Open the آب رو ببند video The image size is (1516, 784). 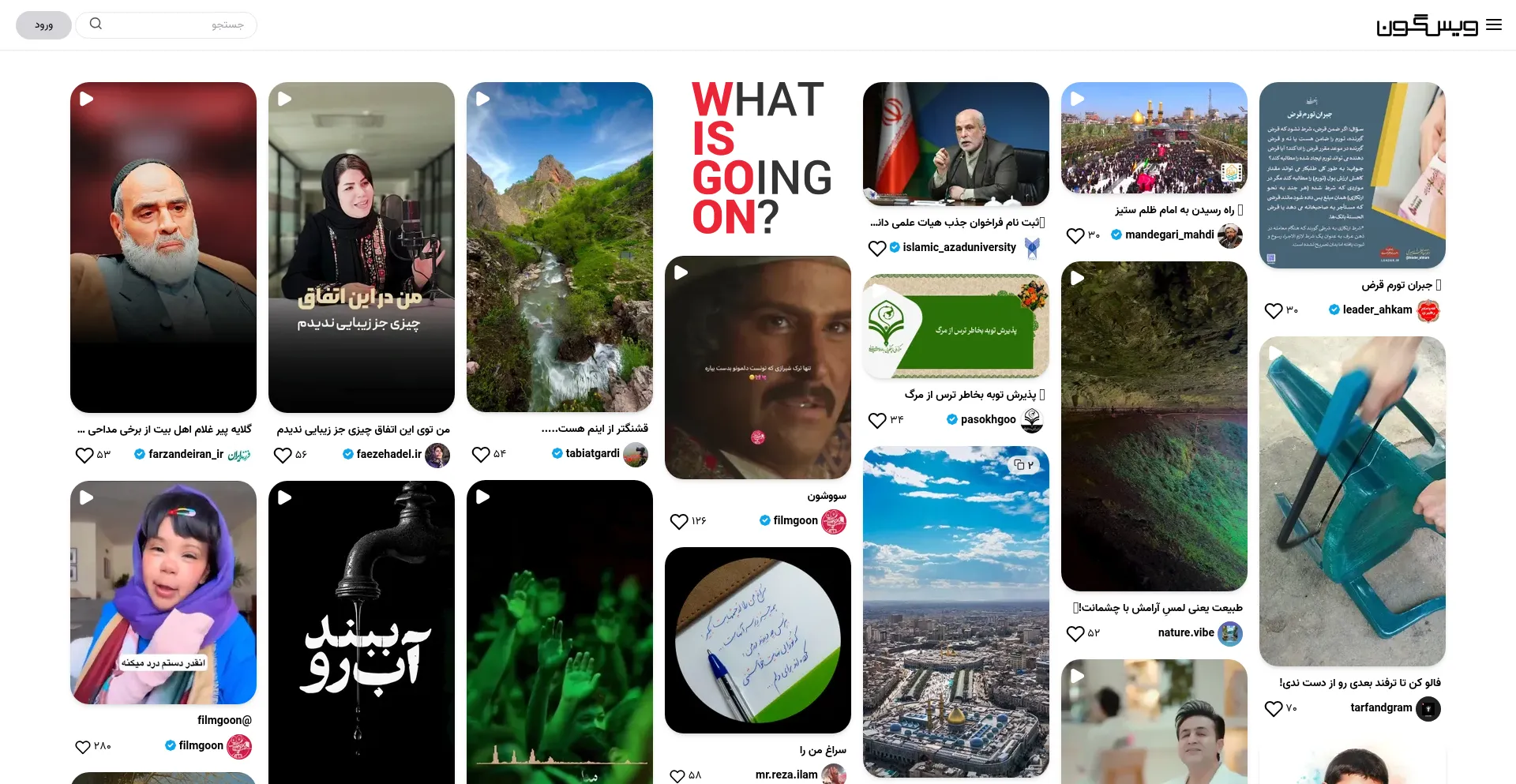pos(361,632)
